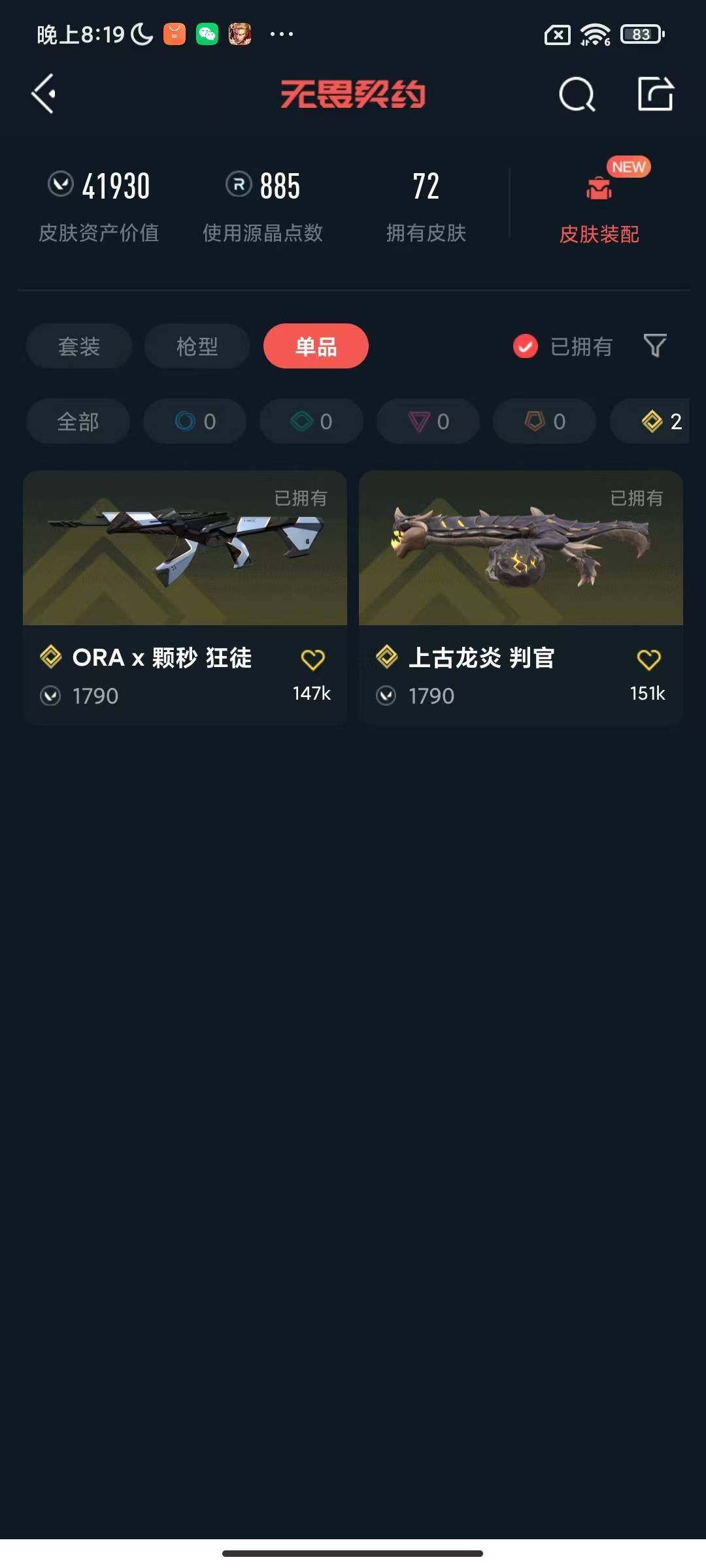The width and height of the screenshot is (706, 1568).
Task: Click the R point icon beside 885
Action: tap(237, 185)
